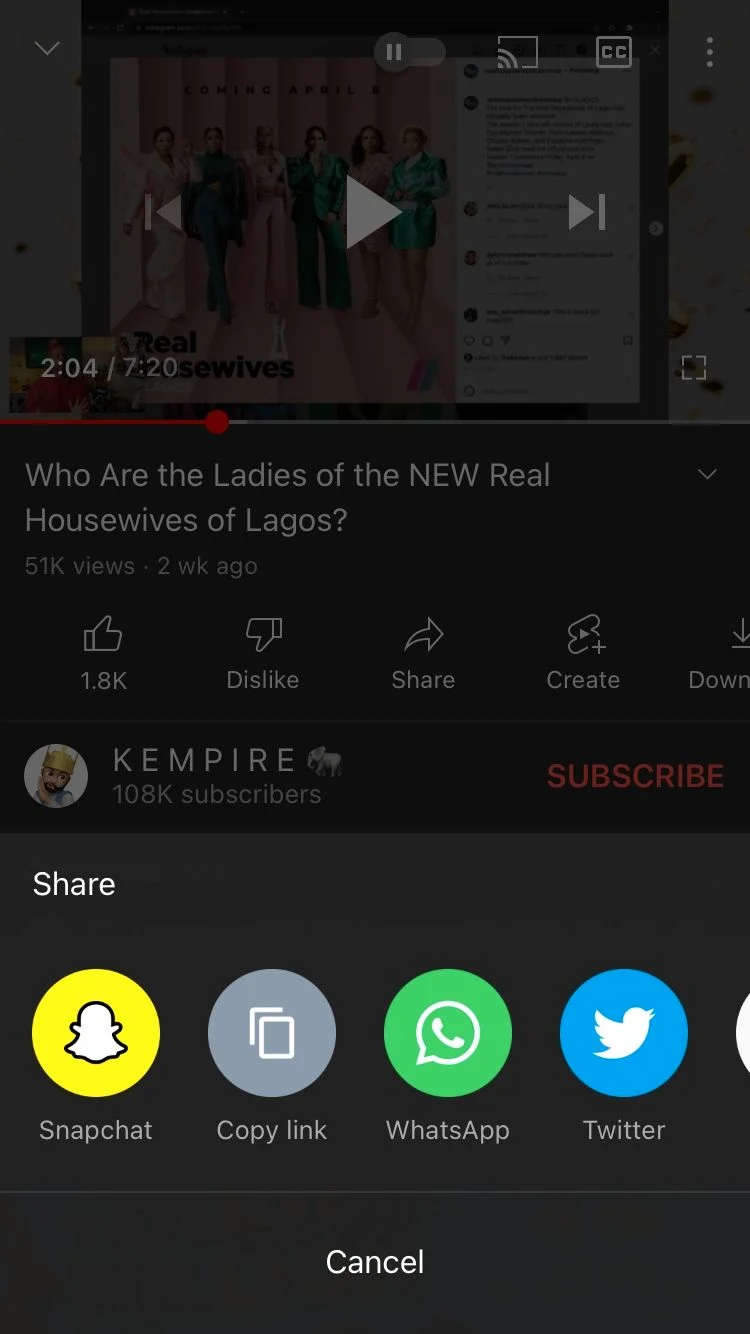The height and width of the screenshot is (1334, 750).
Task: Go to the previous video
Action: 163,212
